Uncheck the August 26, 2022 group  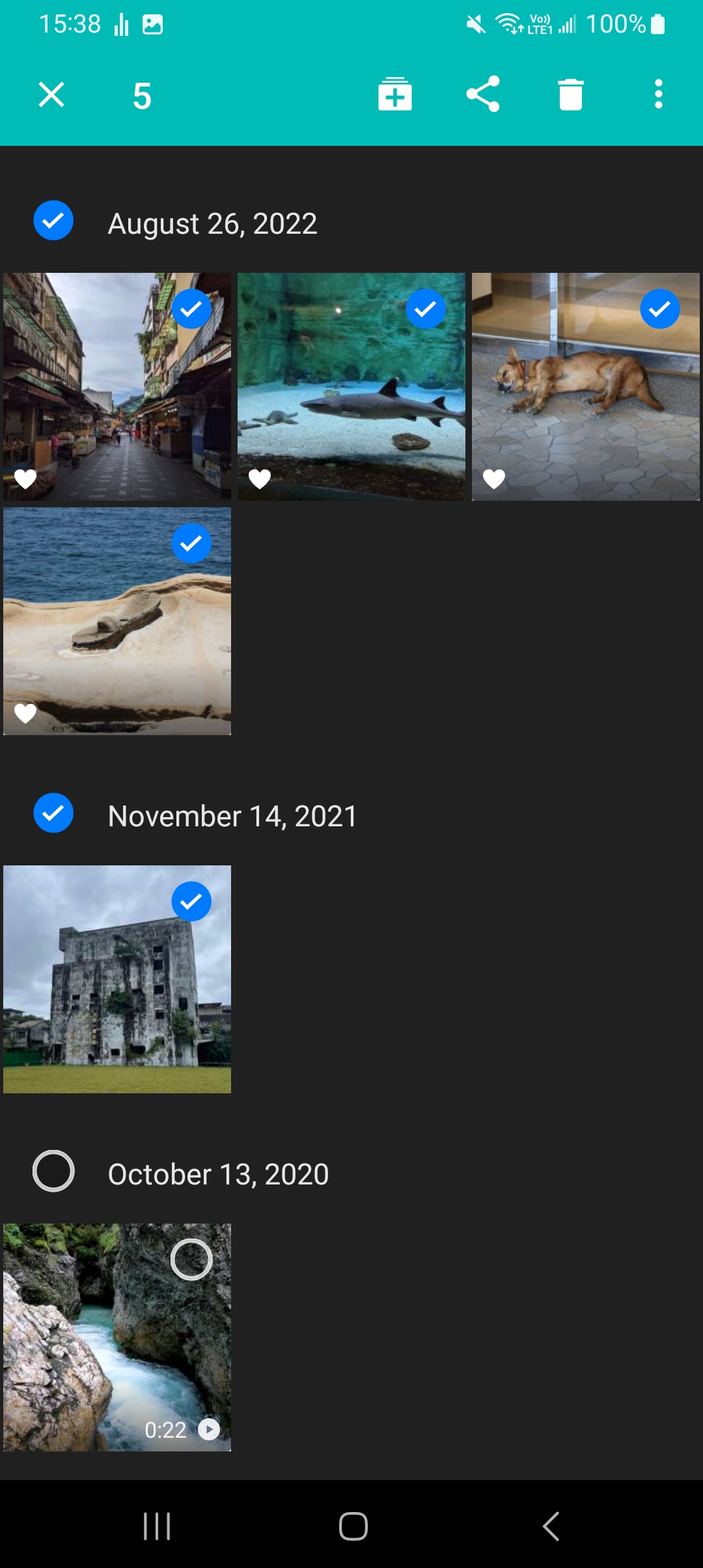coord(53,221)
